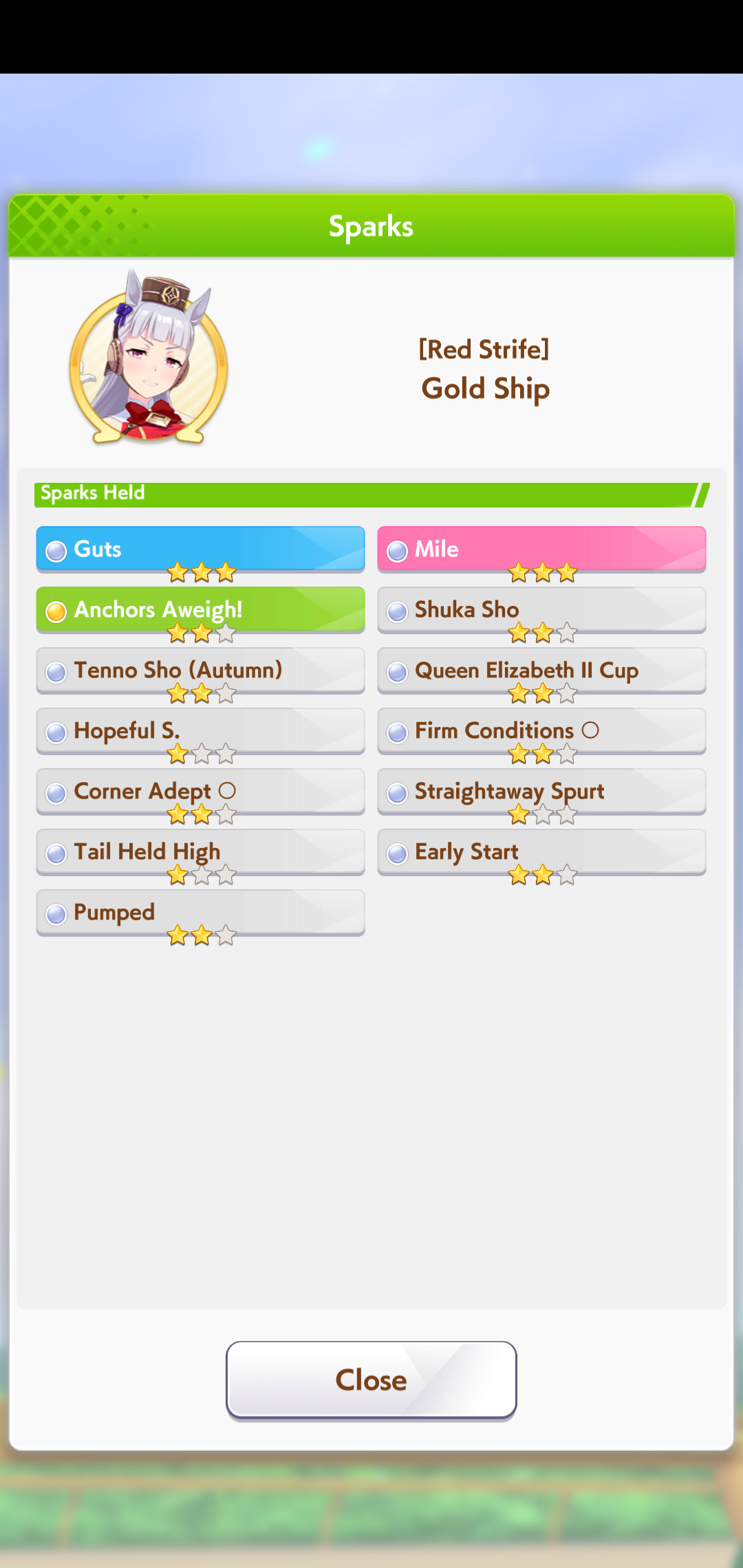
Task: Open the Corner Adept spark
Action: [200, 792]
